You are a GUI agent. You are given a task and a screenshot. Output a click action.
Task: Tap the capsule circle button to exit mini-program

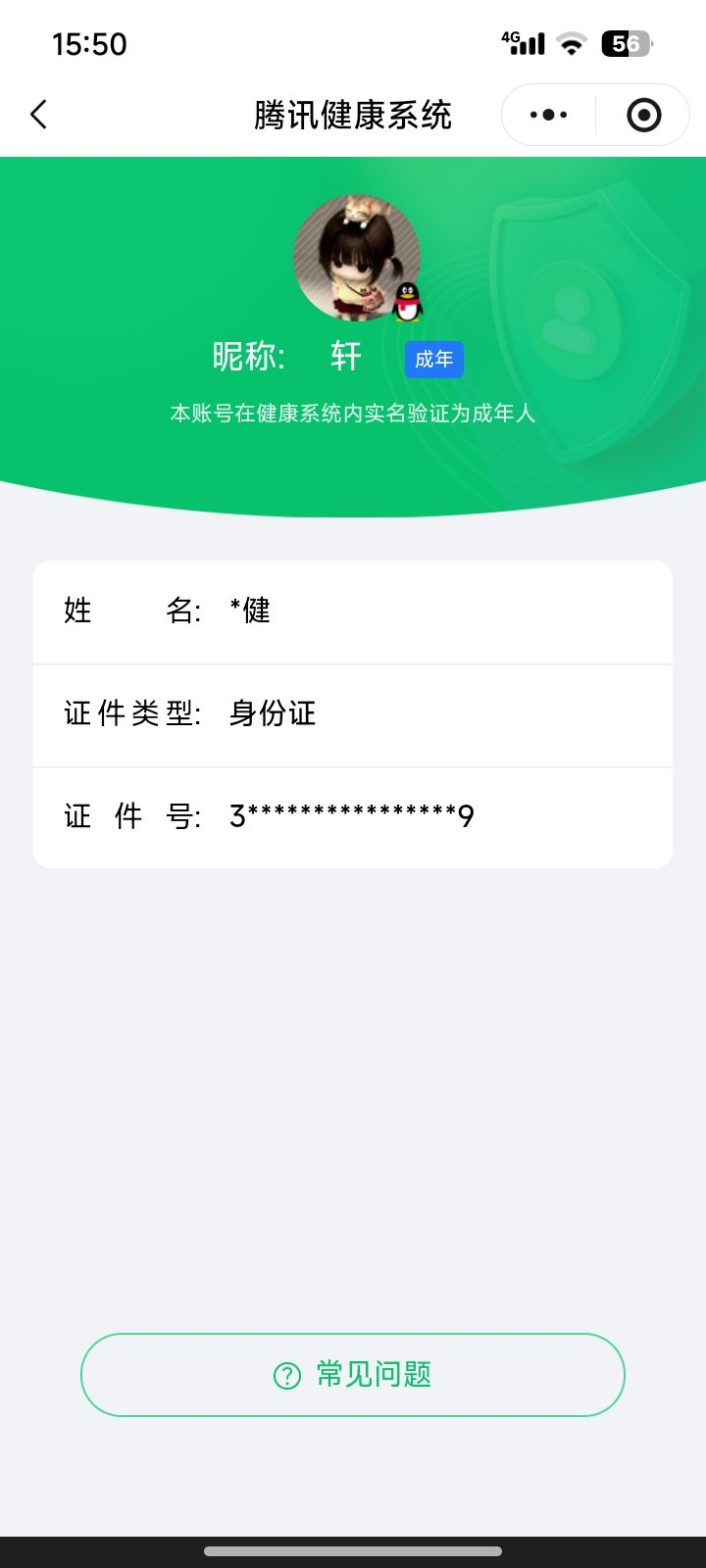click(x=643, y=115)
